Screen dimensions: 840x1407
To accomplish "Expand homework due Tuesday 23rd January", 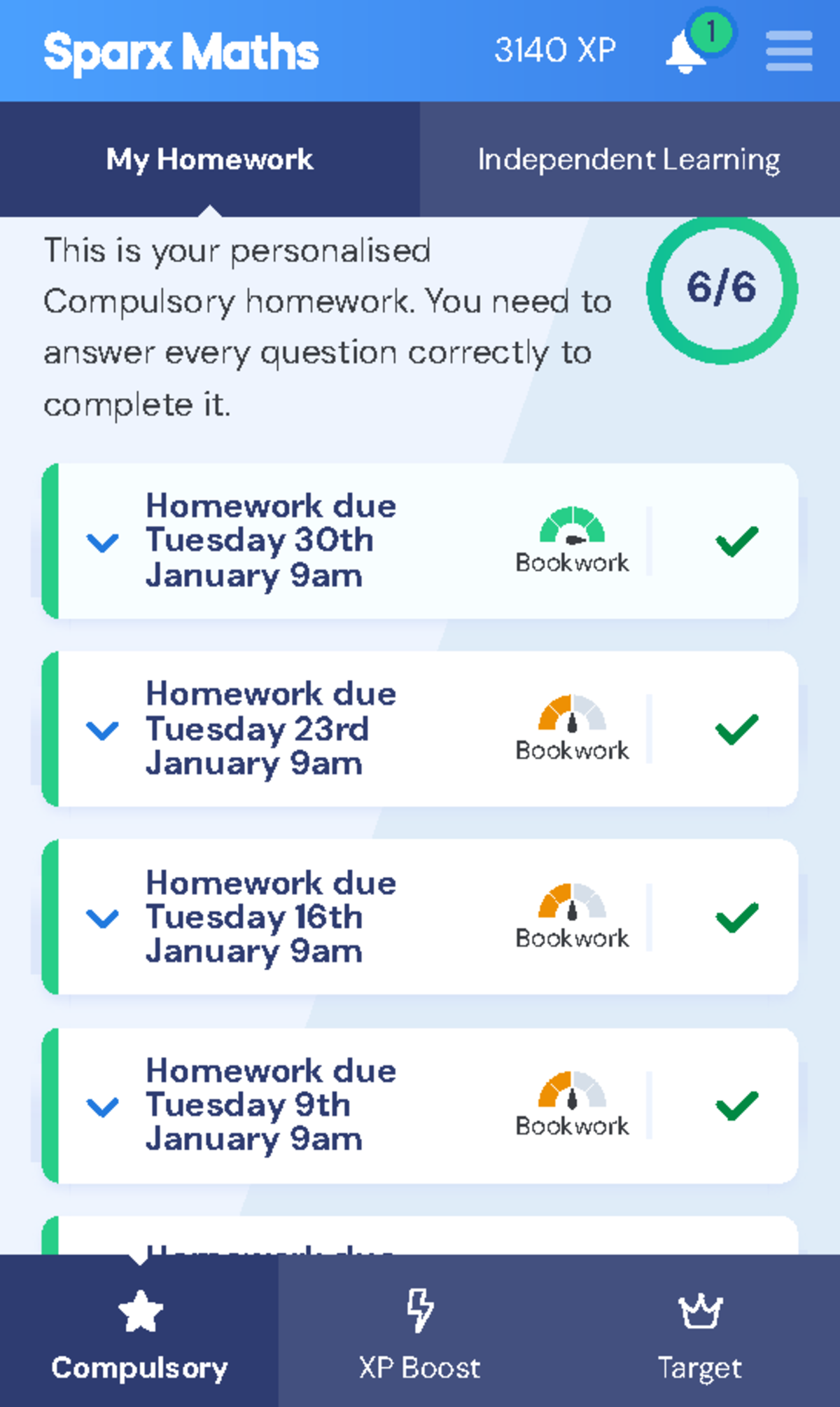I will coord(103,730).
